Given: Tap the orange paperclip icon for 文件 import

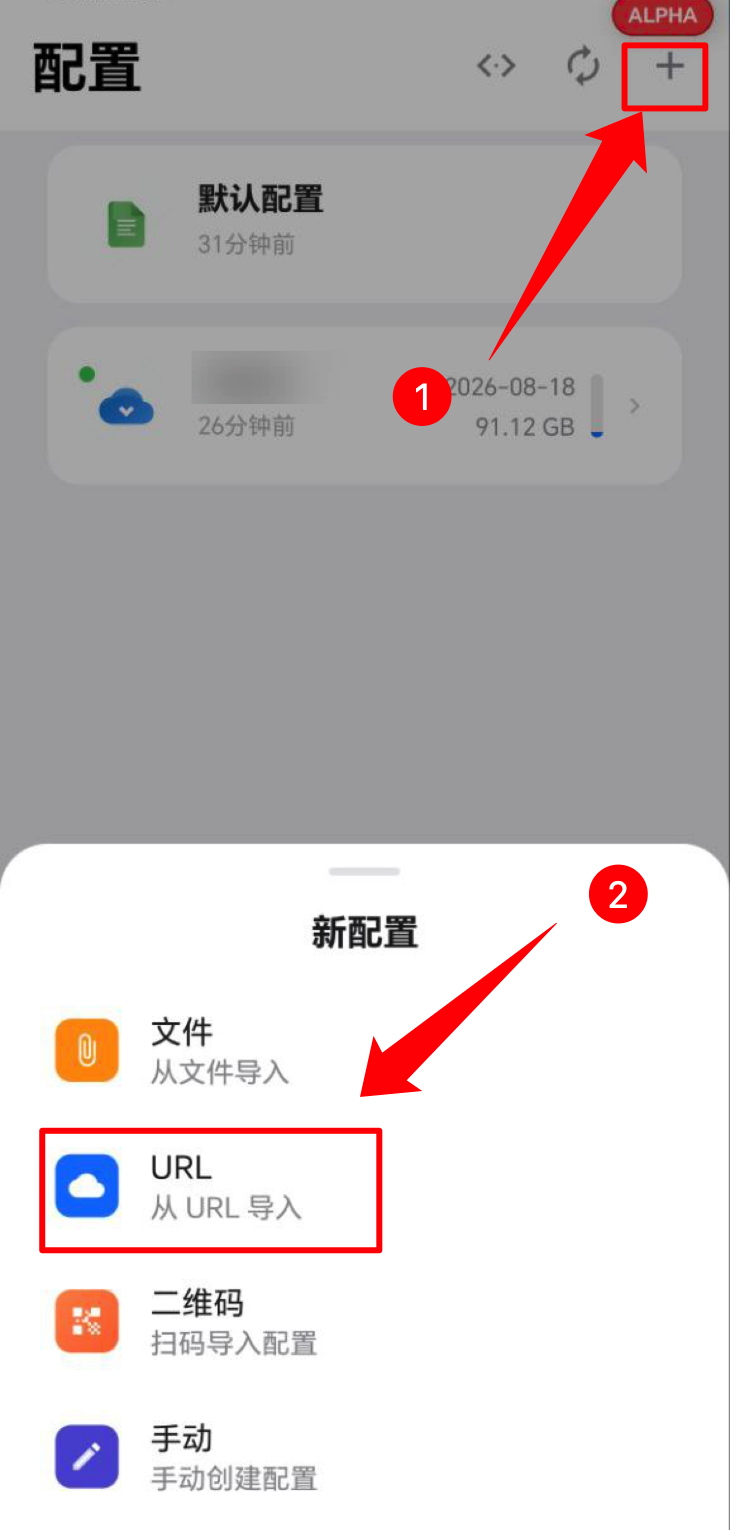Looking at the screenshot, I should [x=86, y=1050].
